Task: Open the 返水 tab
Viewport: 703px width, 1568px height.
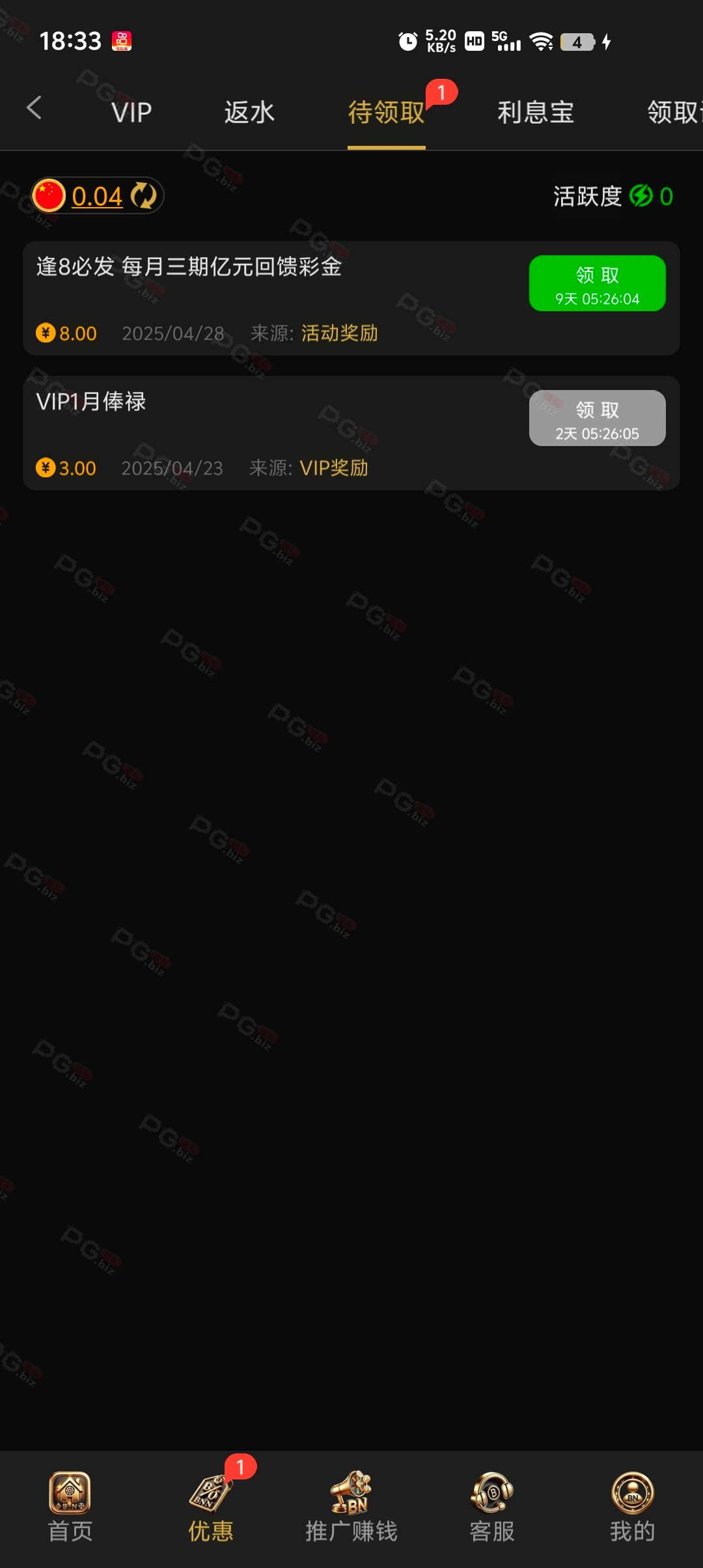Action: tap(249, 113)
